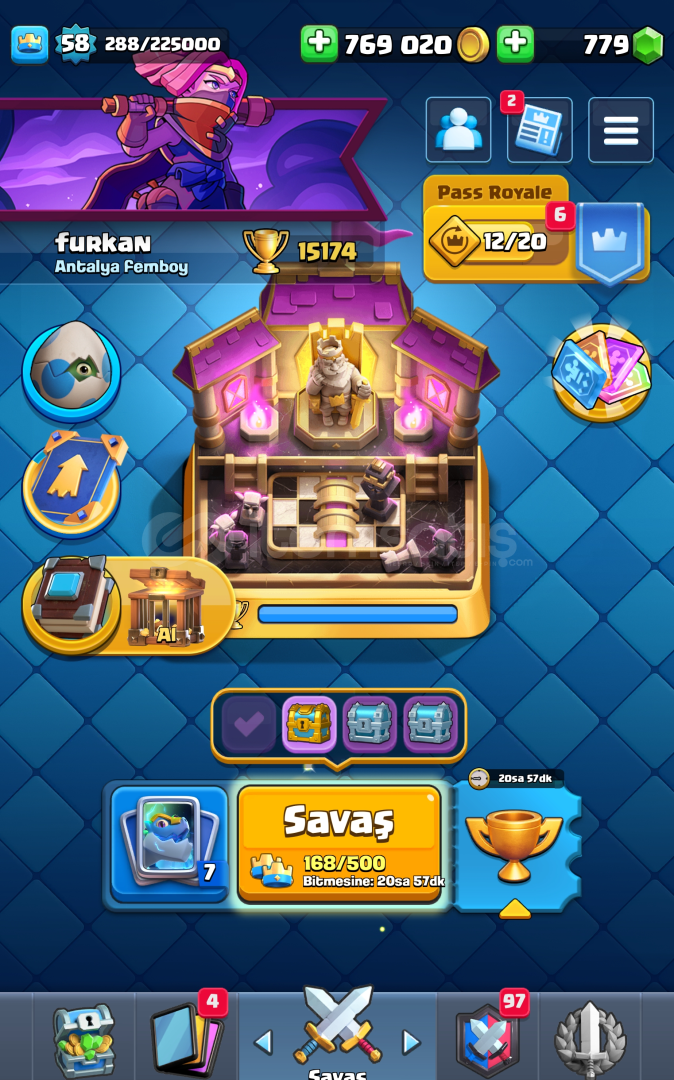
Task: Tap the king crown level icon
Action: pyautogui.click(x=30, y=44)
